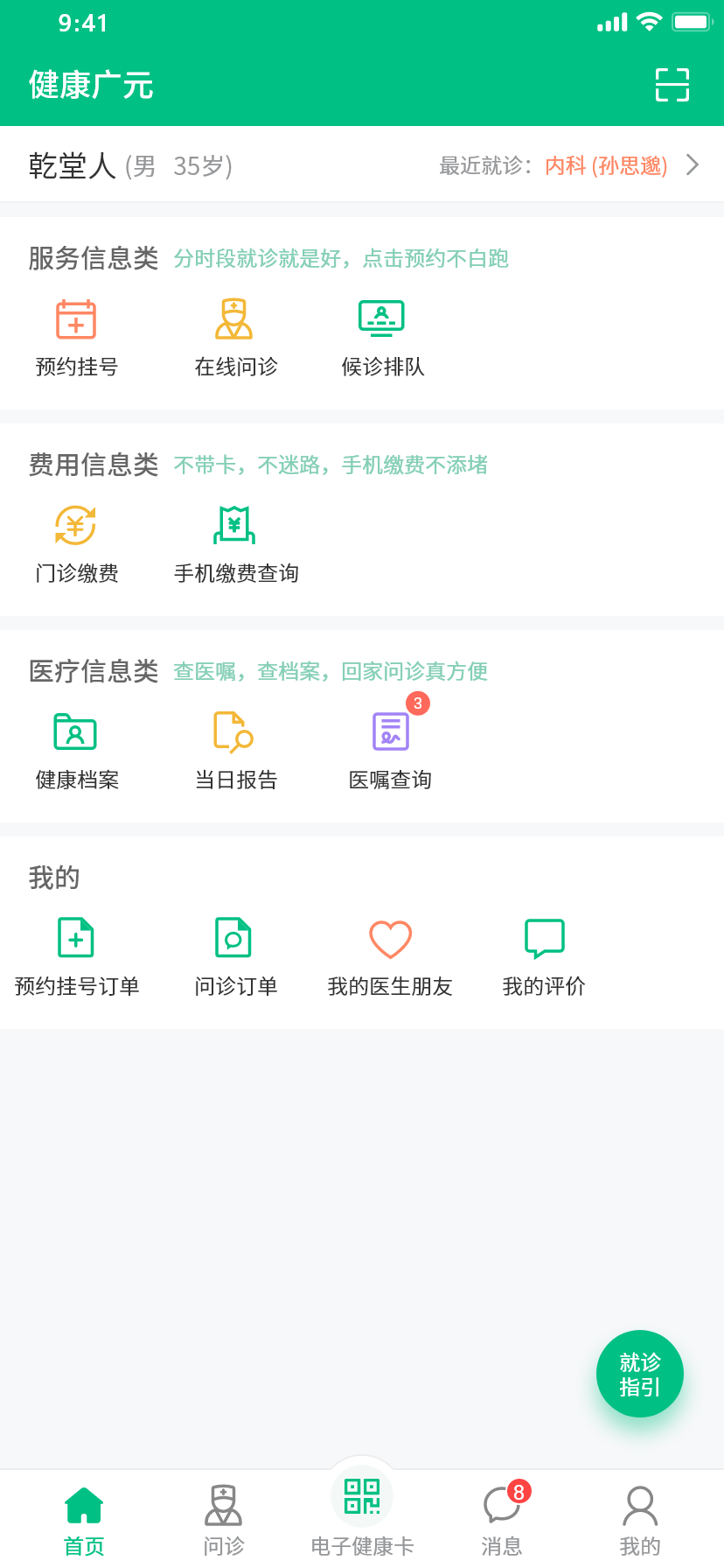Open the scan QR code icon
Image resolution: width=724 pixels, height=1568 pixels.
[x=672, y=85]
